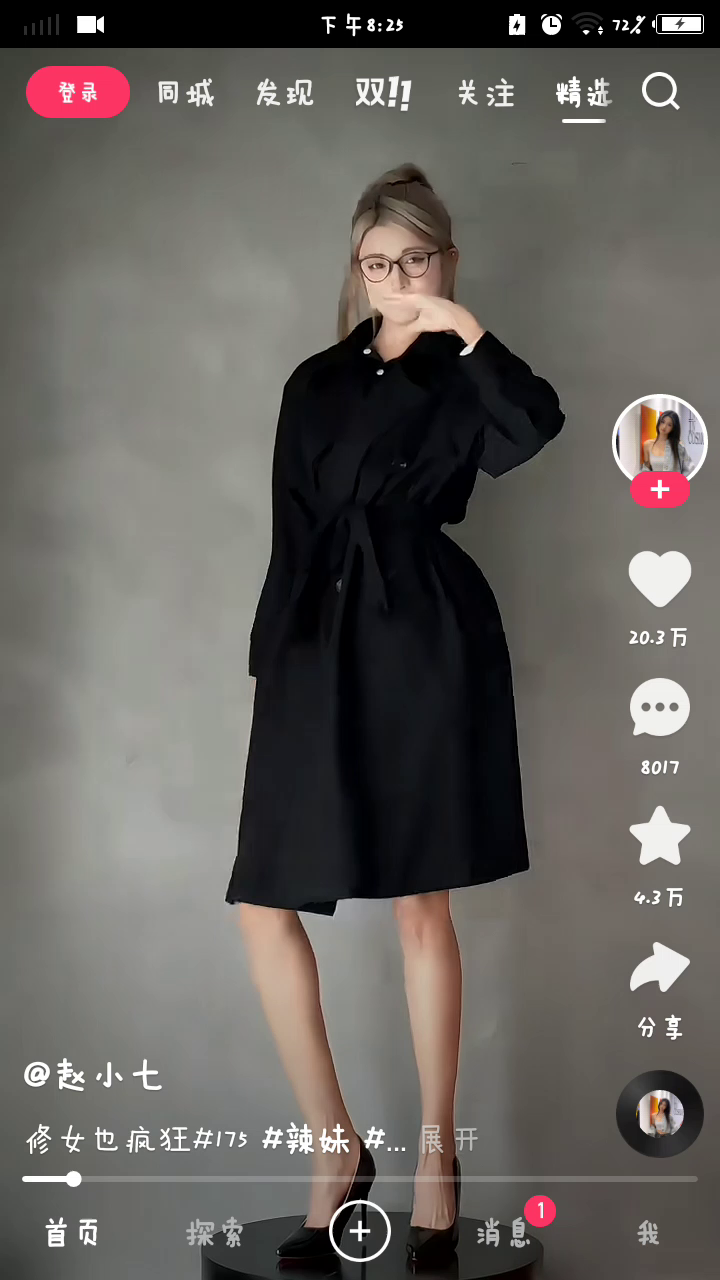720x1280 pixels.
Task: Open the comments section
Action: pyautogui.click(x=659, y=708)
